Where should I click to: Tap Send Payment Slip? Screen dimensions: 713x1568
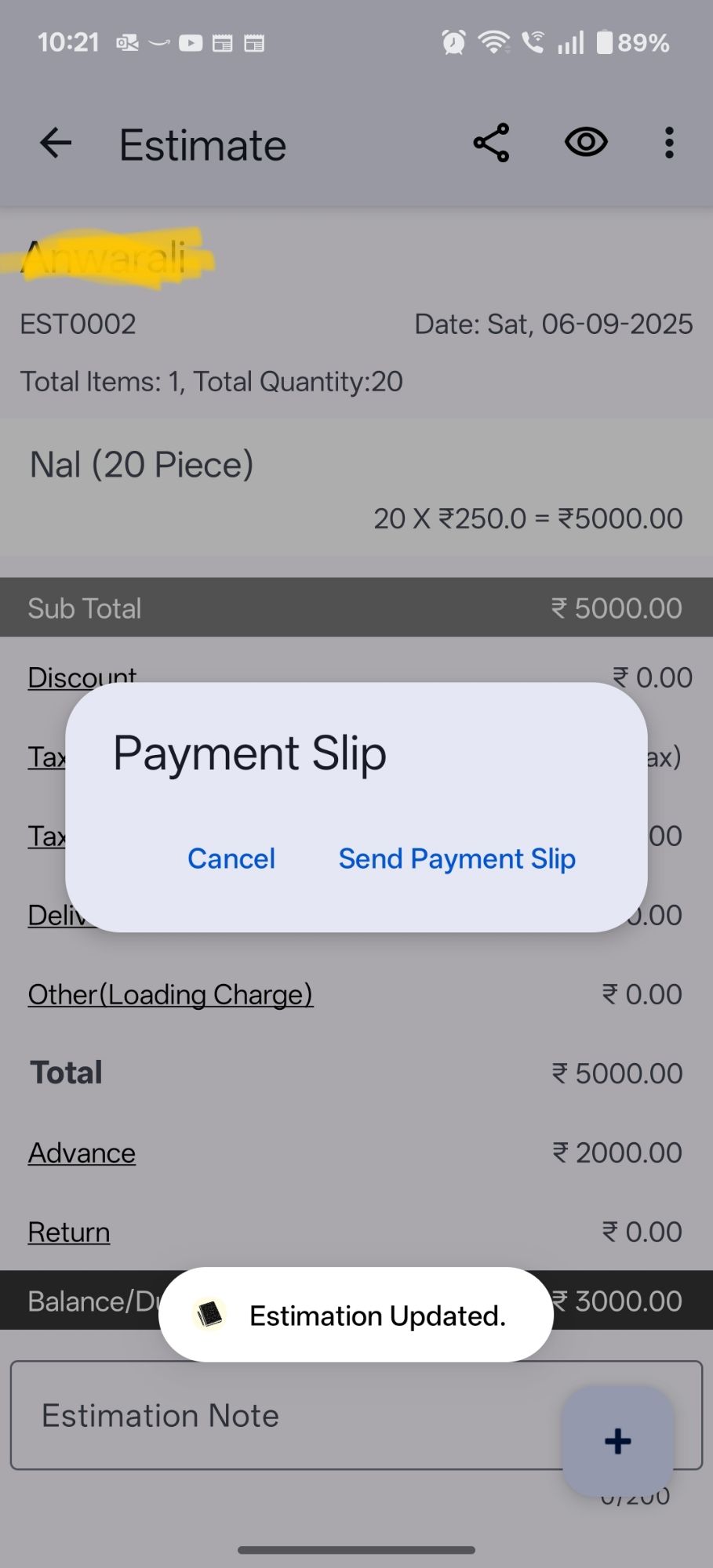click(457, 858)
